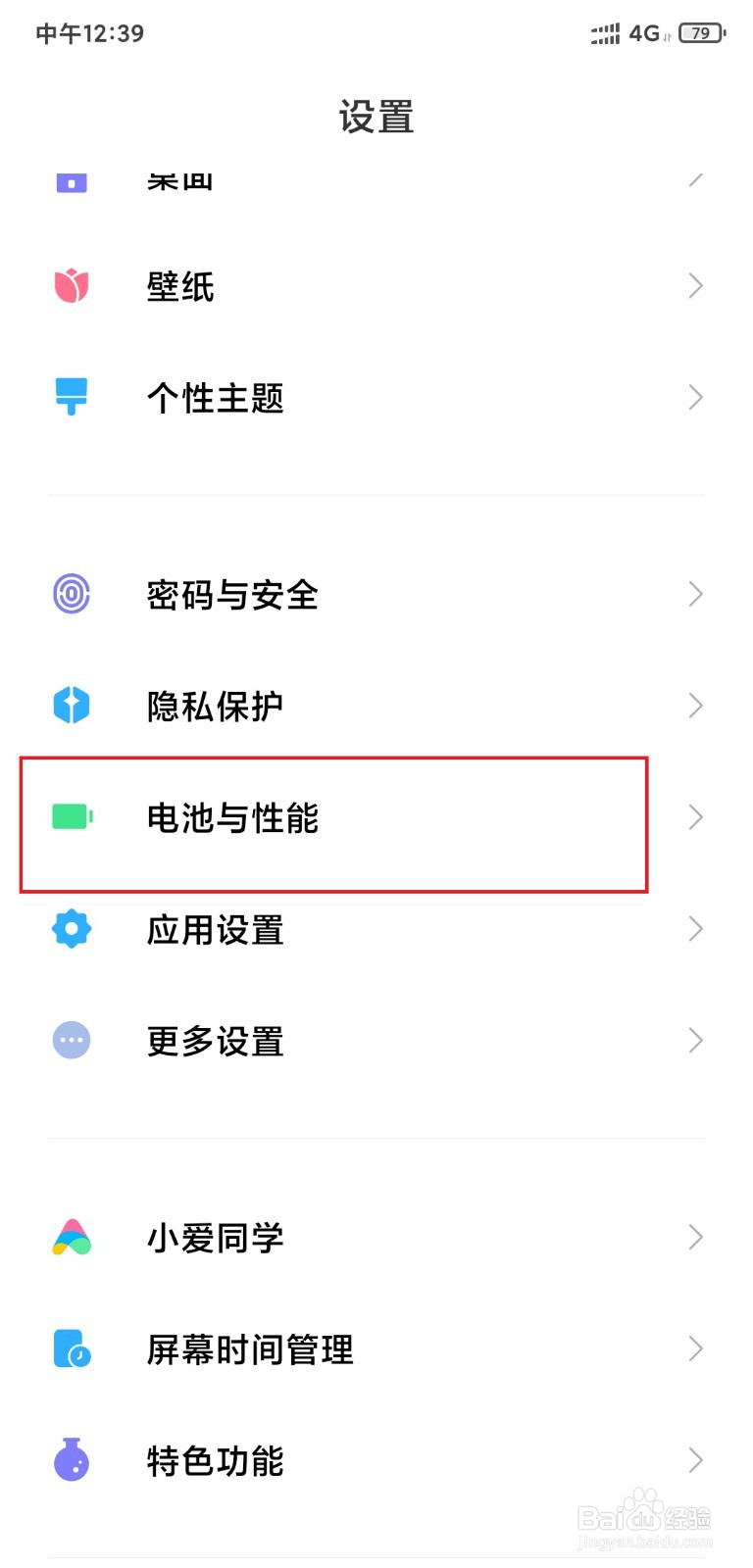The image size is (753, 1568).
Task: Click the 应用设置 gear icon
Action: (71, 928)
